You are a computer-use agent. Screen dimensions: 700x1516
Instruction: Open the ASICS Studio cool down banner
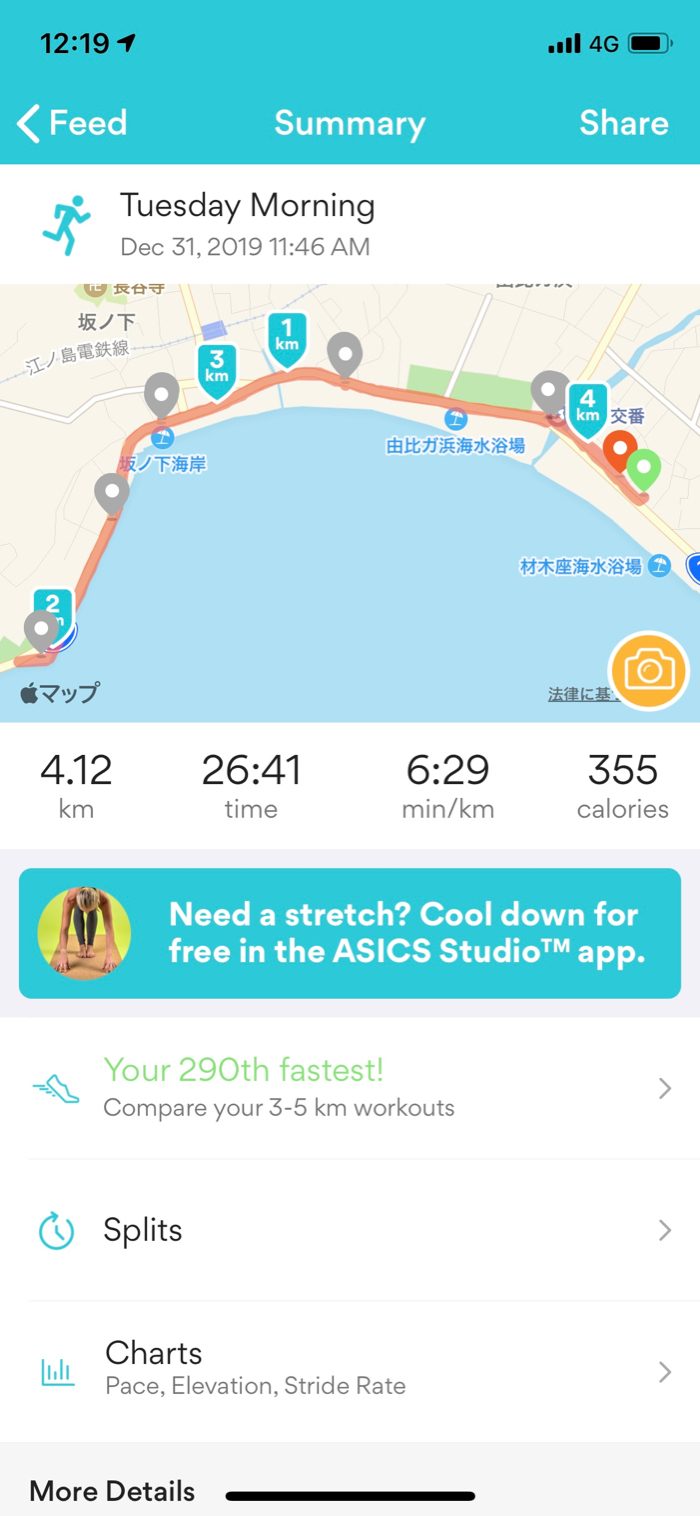(350, 933)
